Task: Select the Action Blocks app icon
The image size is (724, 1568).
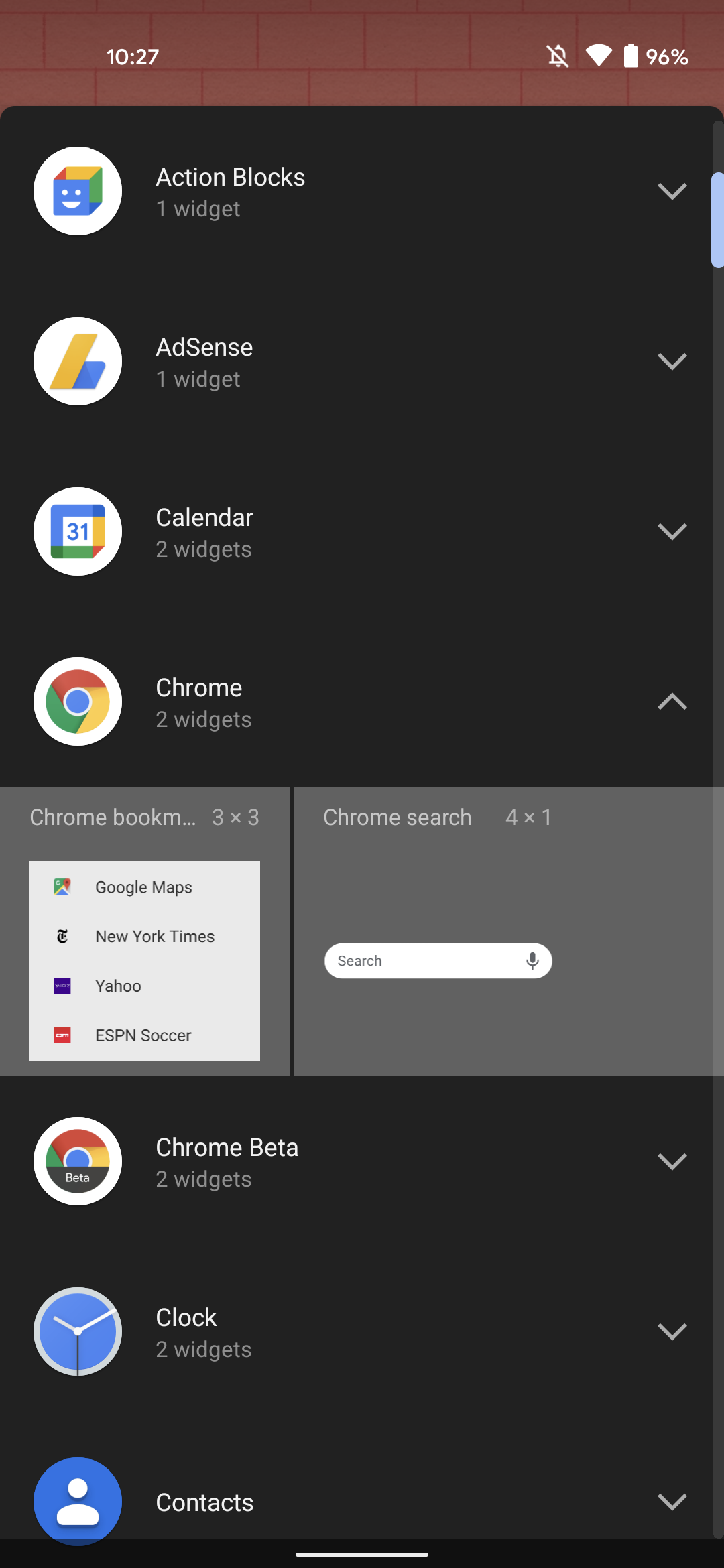Action: coord(77,190)
